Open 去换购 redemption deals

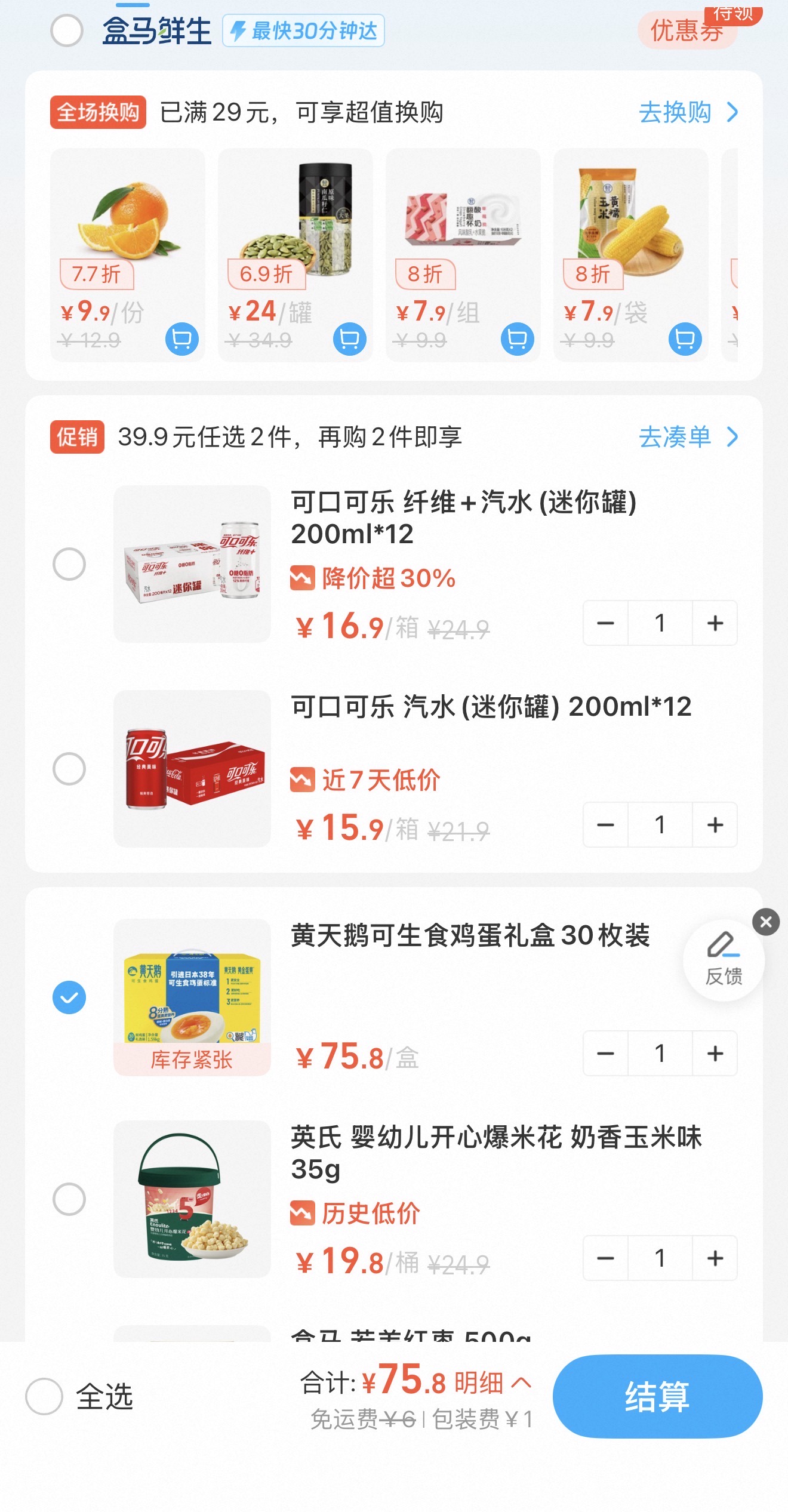click(x=688, y=112)
